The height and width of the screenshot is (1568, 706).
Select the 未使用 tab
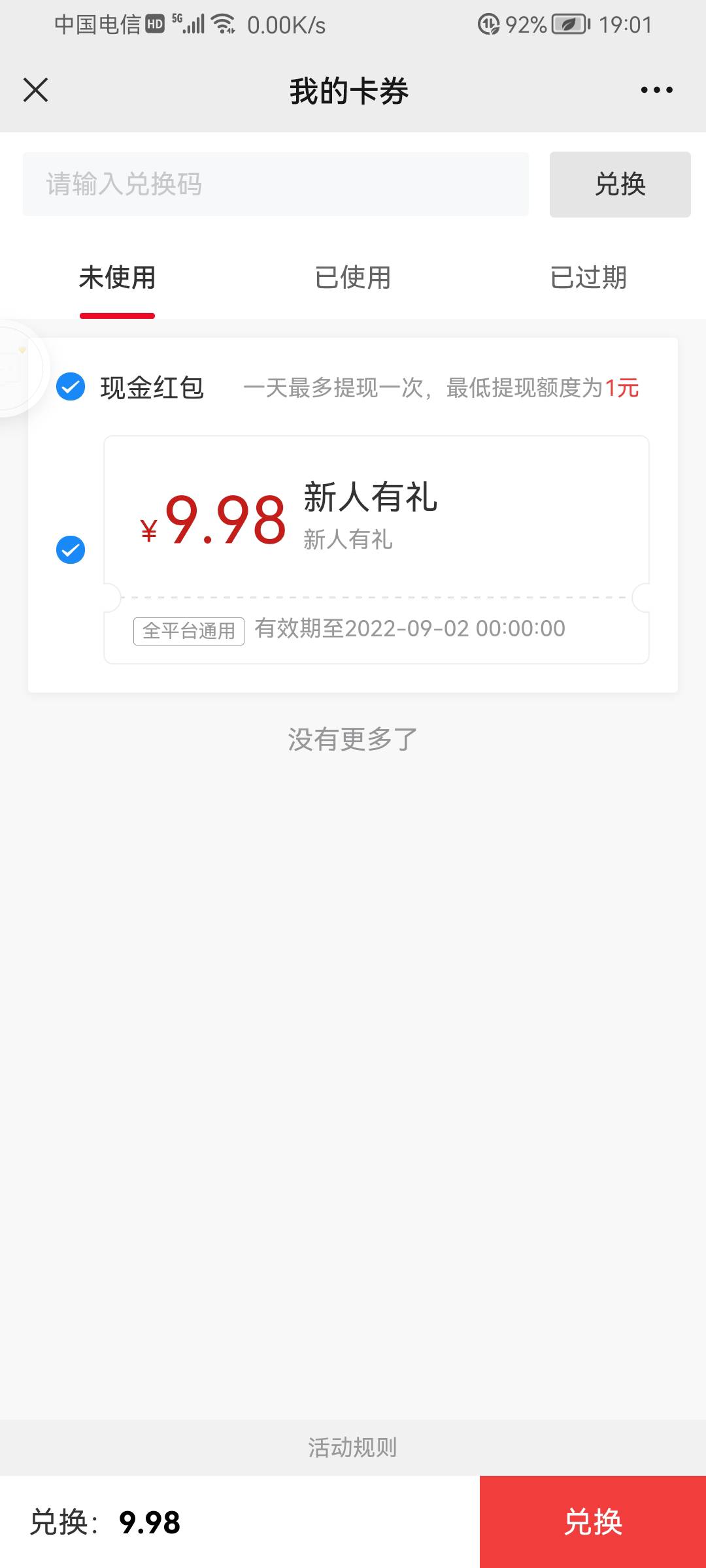pyautogui.click(x=118, y=278)
